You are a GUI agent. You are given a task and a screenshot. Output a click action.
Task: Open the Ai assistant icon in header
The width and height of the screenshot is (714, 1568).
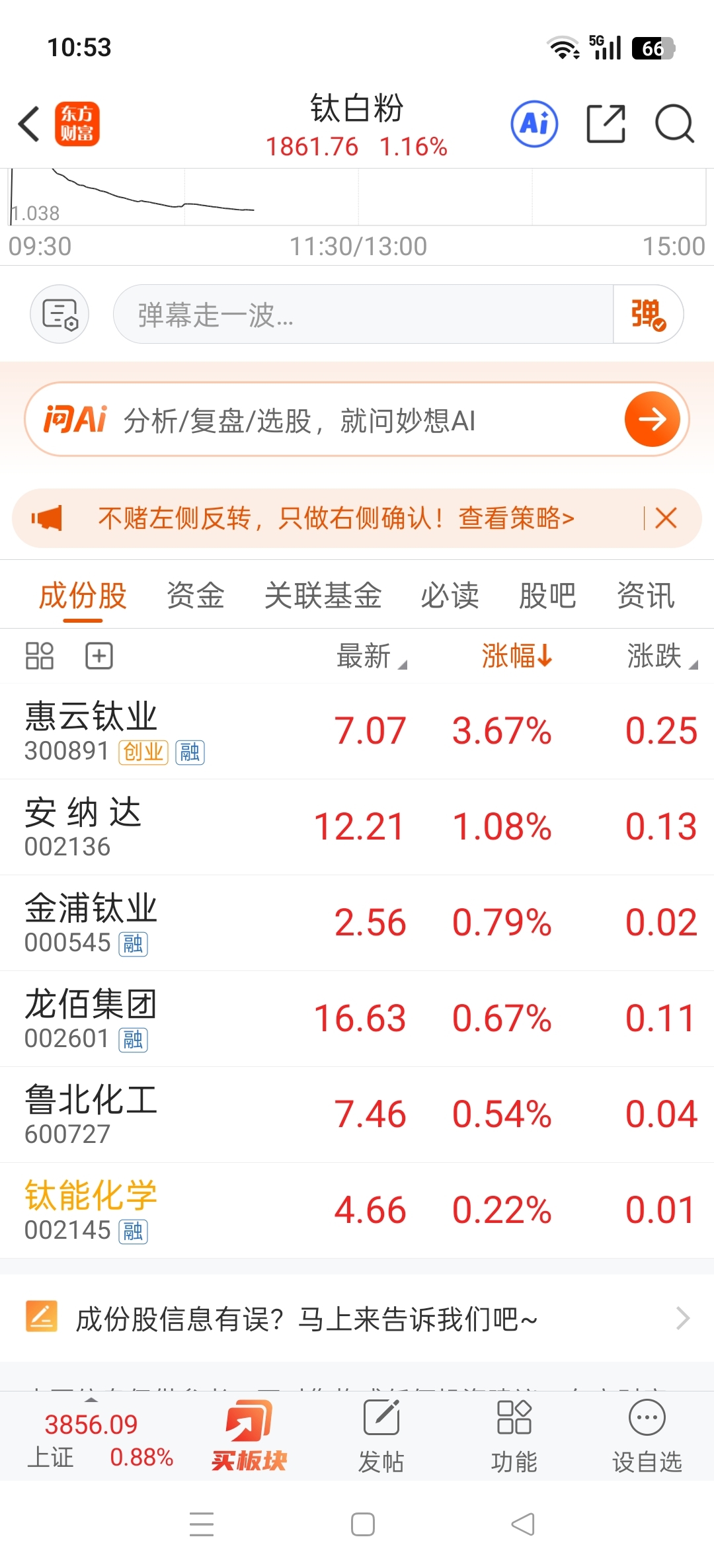click(x=534, y=124)
